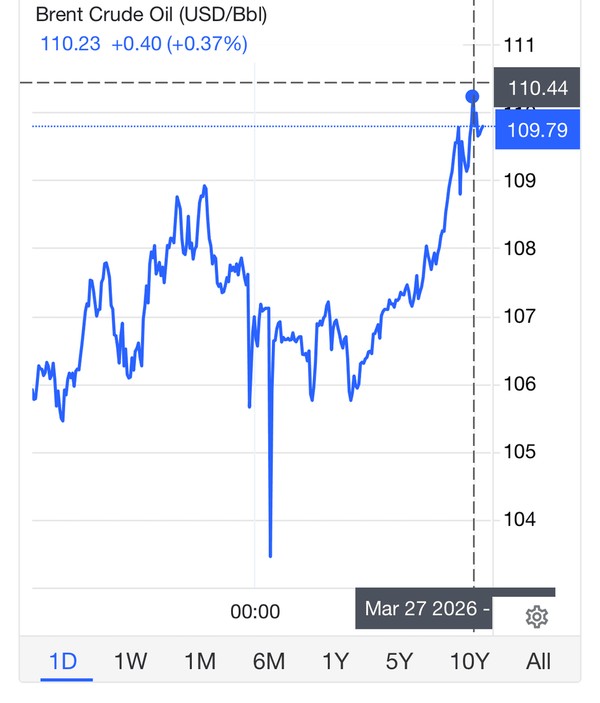Select the 1D time range
This screenshot has height=703, width=600.
click(64, 661)
